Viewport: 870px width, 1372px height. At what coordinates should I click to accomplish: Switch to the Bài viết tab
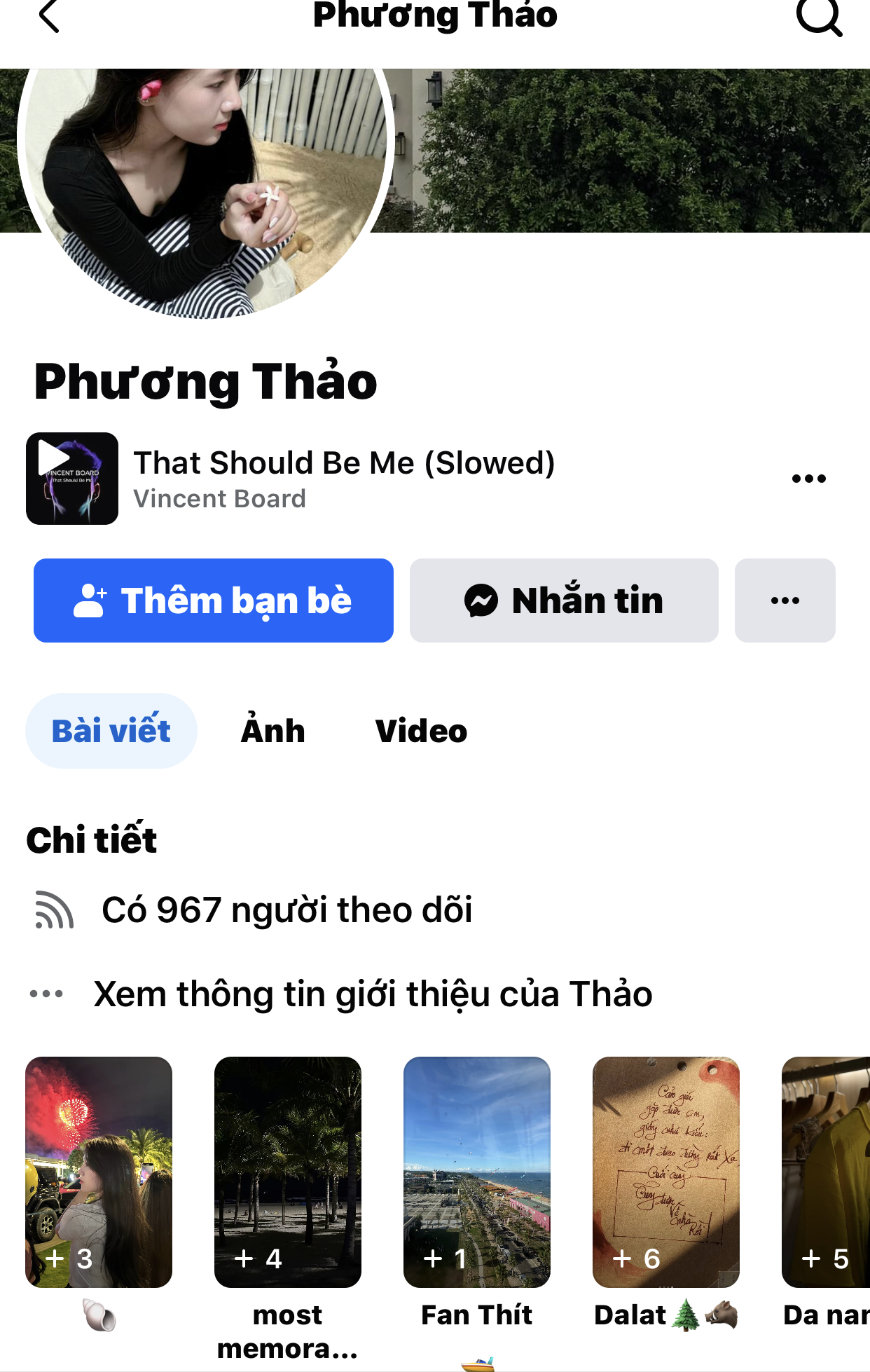pyautogui.click(x=111, y=731)
